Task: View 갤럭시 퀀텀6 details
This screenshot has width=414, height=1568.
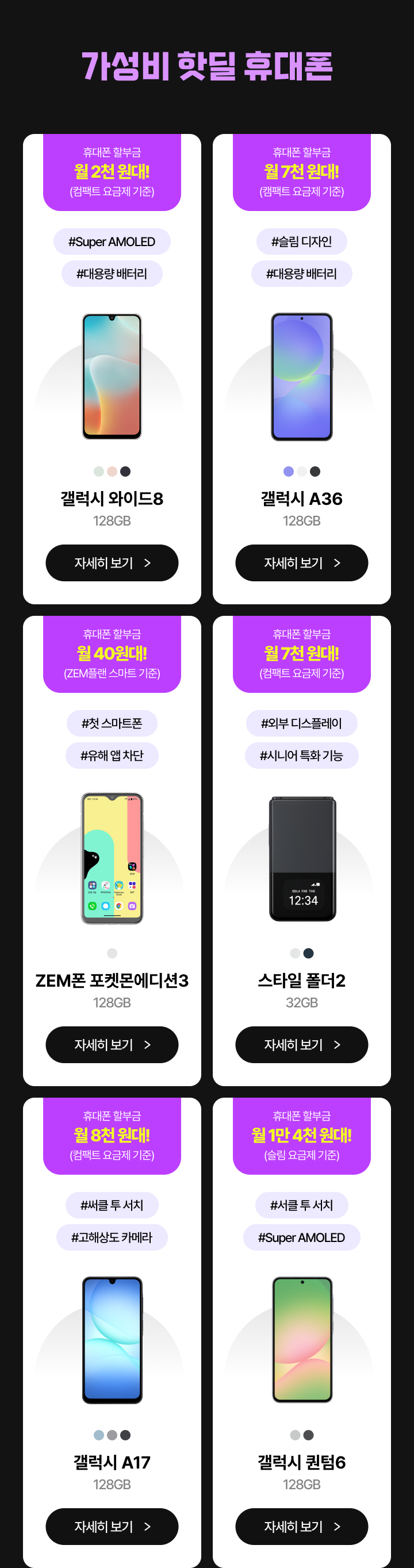Action: tap(301, 1526)
